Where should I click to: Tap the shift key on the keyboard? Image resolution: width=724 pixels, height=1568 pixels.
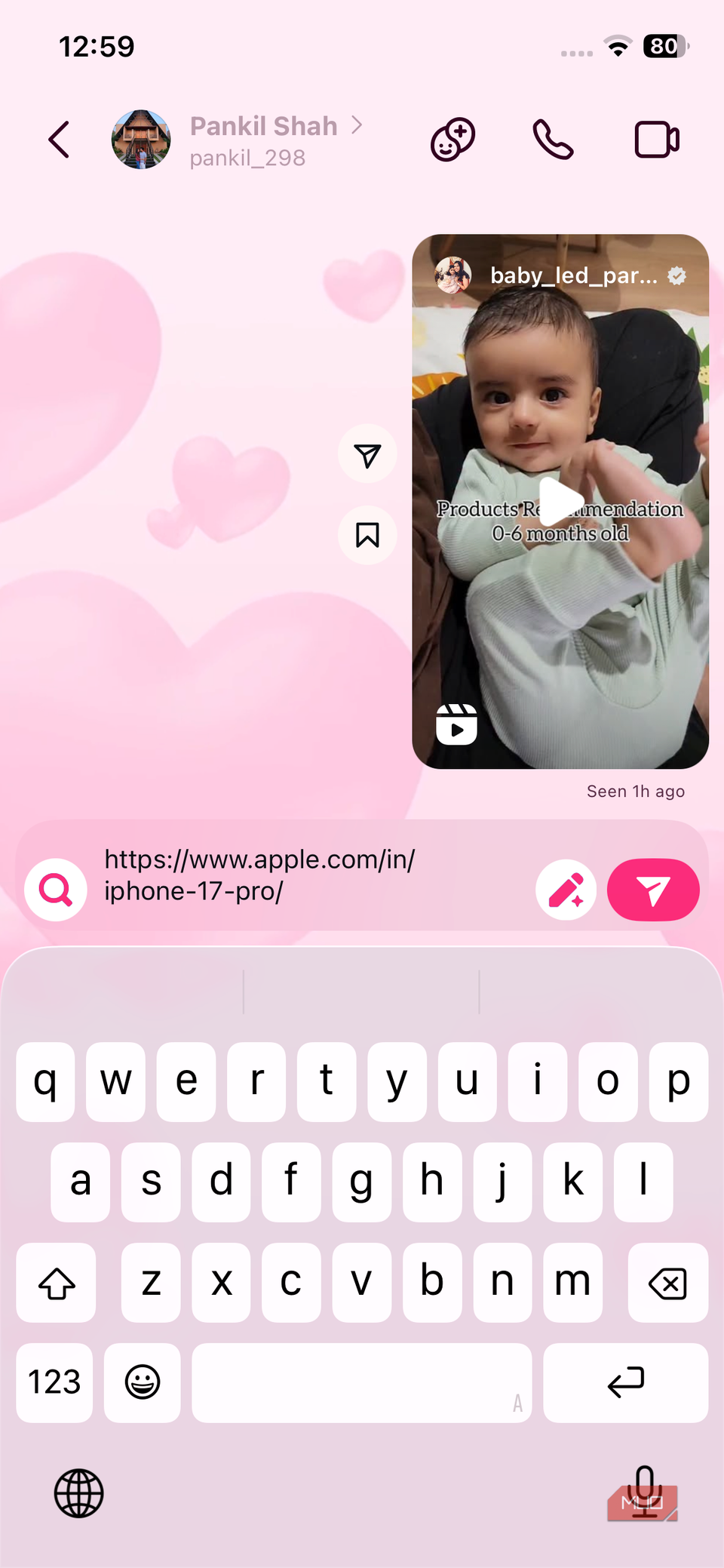point(57,1282)
